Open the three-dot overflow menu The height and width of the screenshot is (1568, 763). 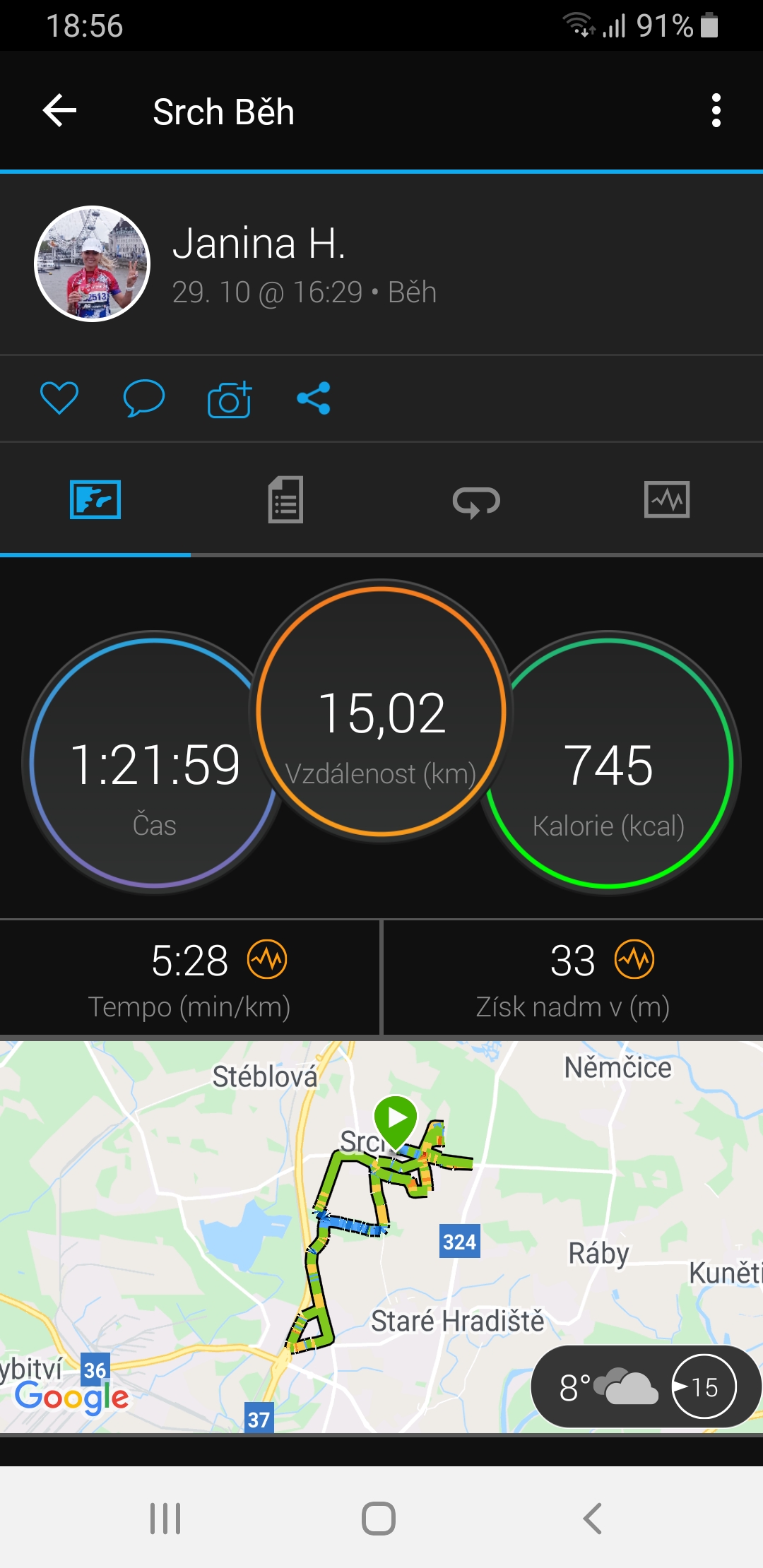pyautogui.click(x=716, y=111)
